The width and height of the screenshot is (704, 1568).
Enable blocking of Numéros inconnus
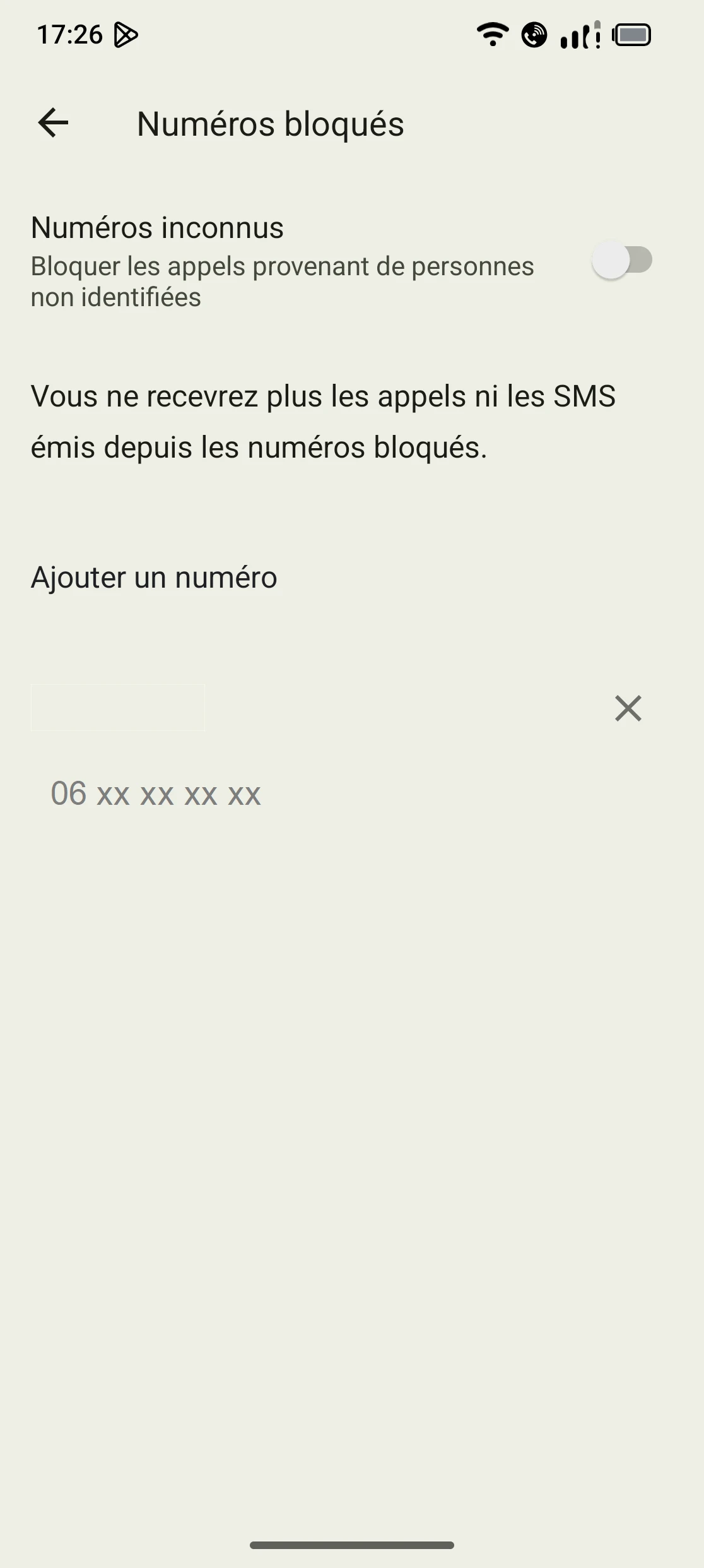click(621, 260)
